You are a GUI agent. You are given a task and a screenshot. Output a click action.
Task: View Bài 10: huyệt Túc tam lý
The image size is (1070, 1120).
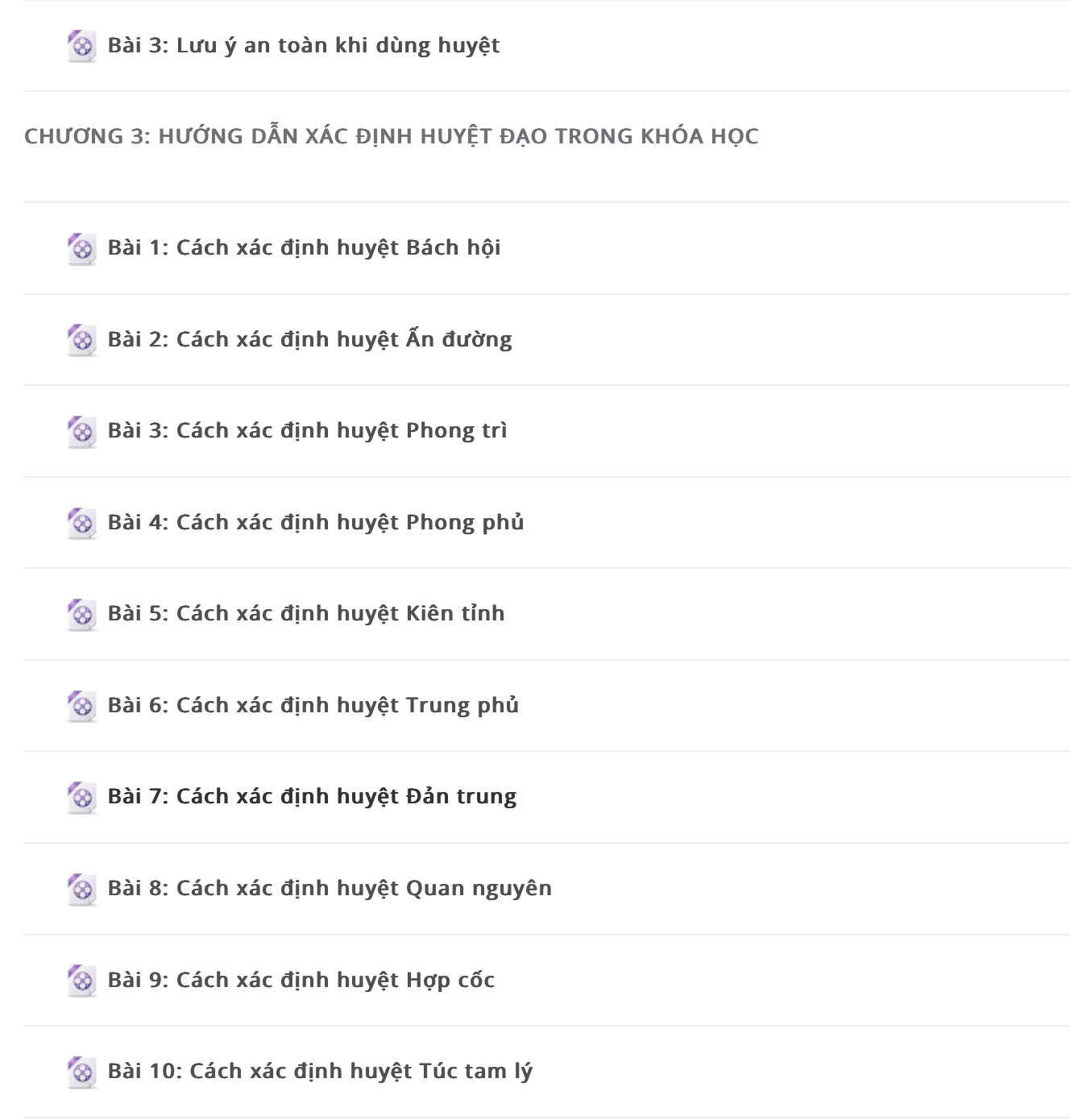coord(320,1071)
